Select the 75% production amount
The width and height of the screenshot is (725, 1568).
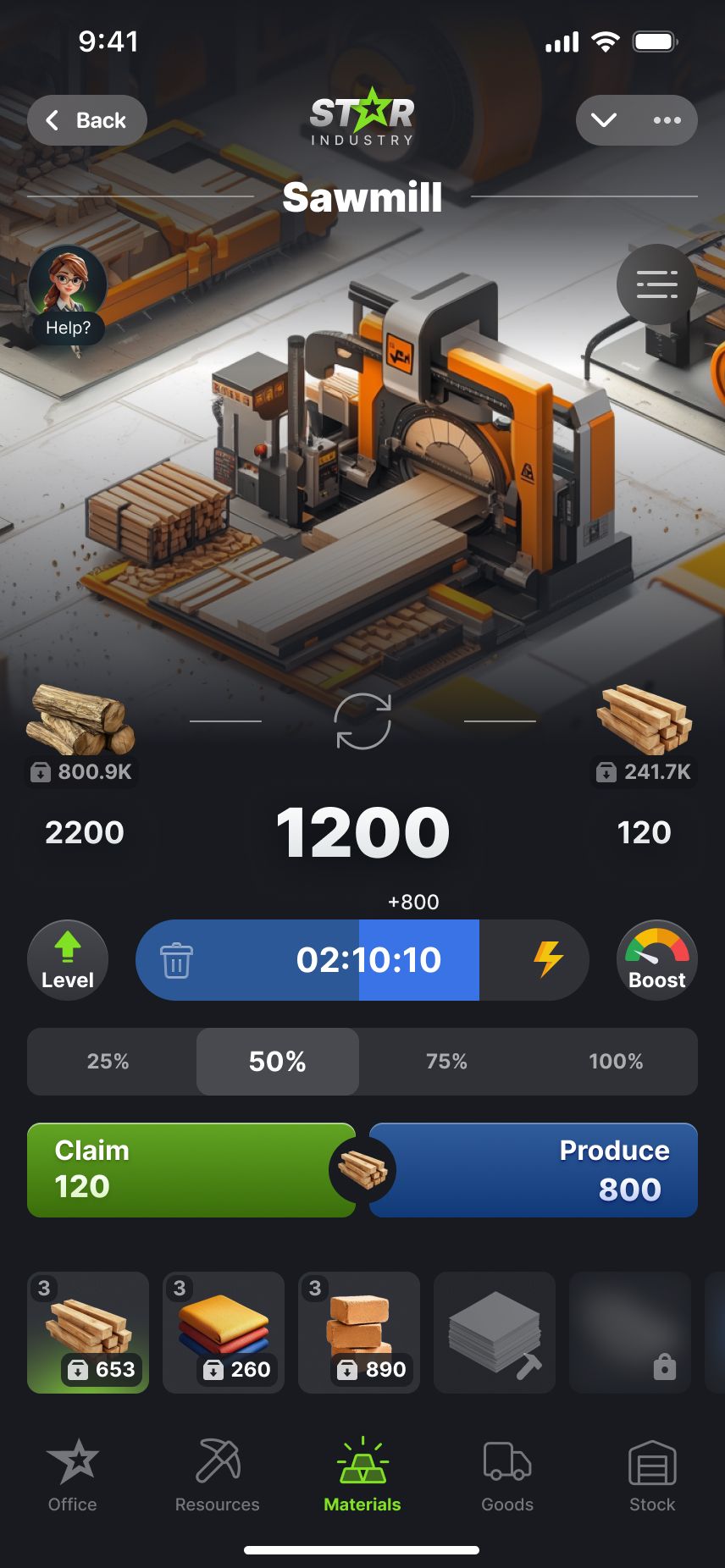446,1061
